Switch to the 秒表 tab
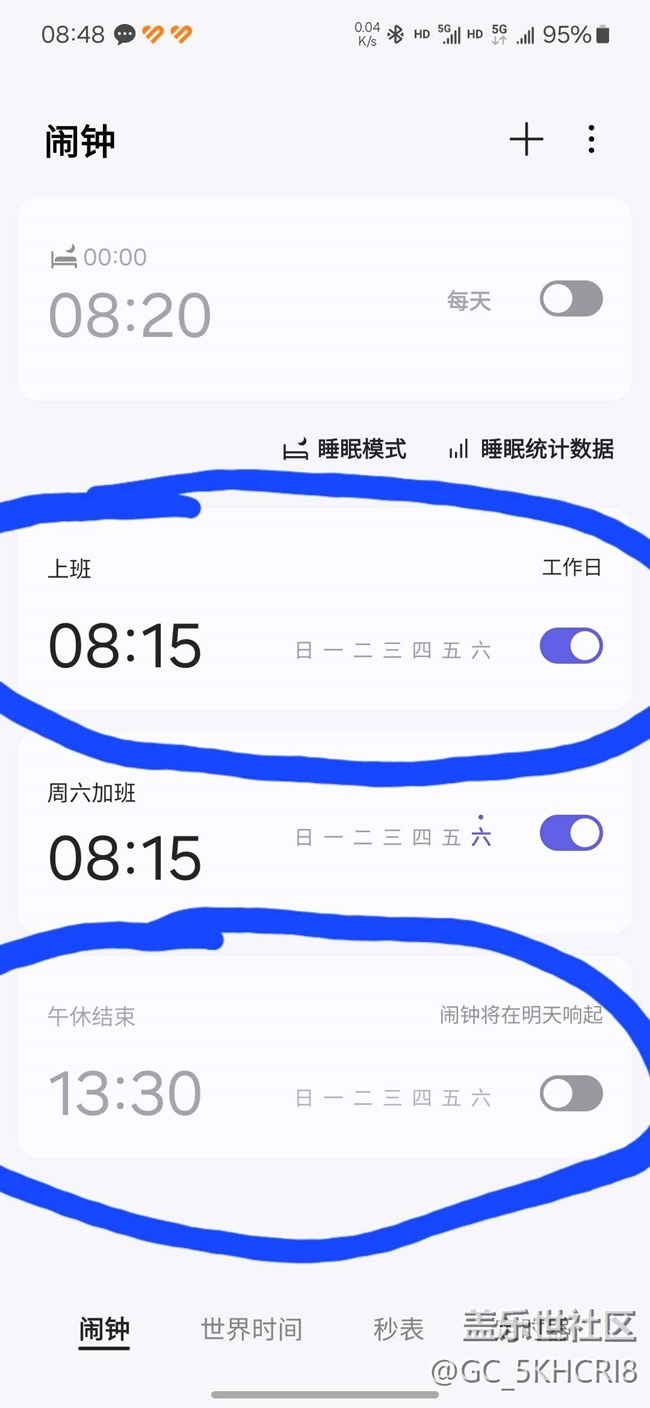 pyautogui.click(x=399, y=1329)
